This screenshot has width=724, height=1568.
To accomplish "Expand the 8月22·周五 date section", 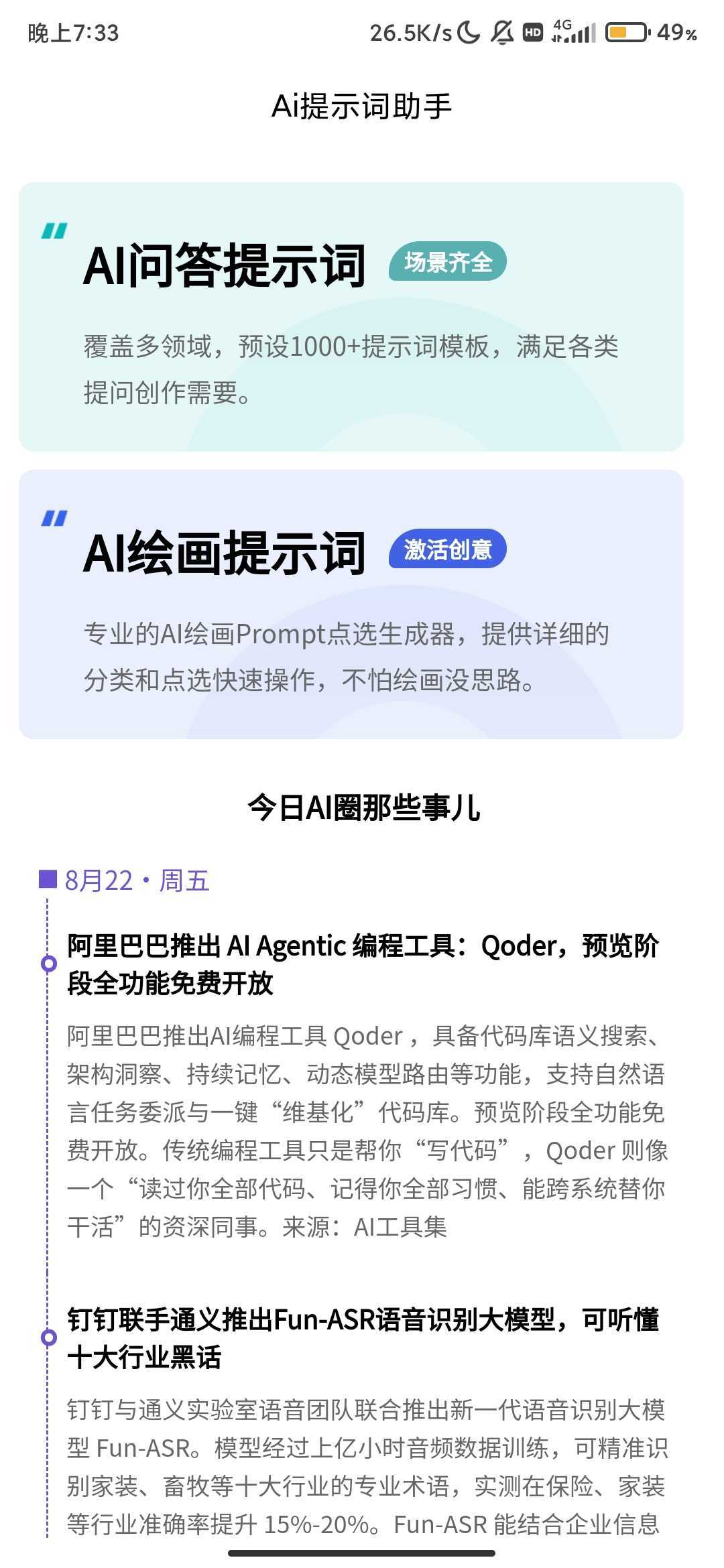I will (126, 880).
